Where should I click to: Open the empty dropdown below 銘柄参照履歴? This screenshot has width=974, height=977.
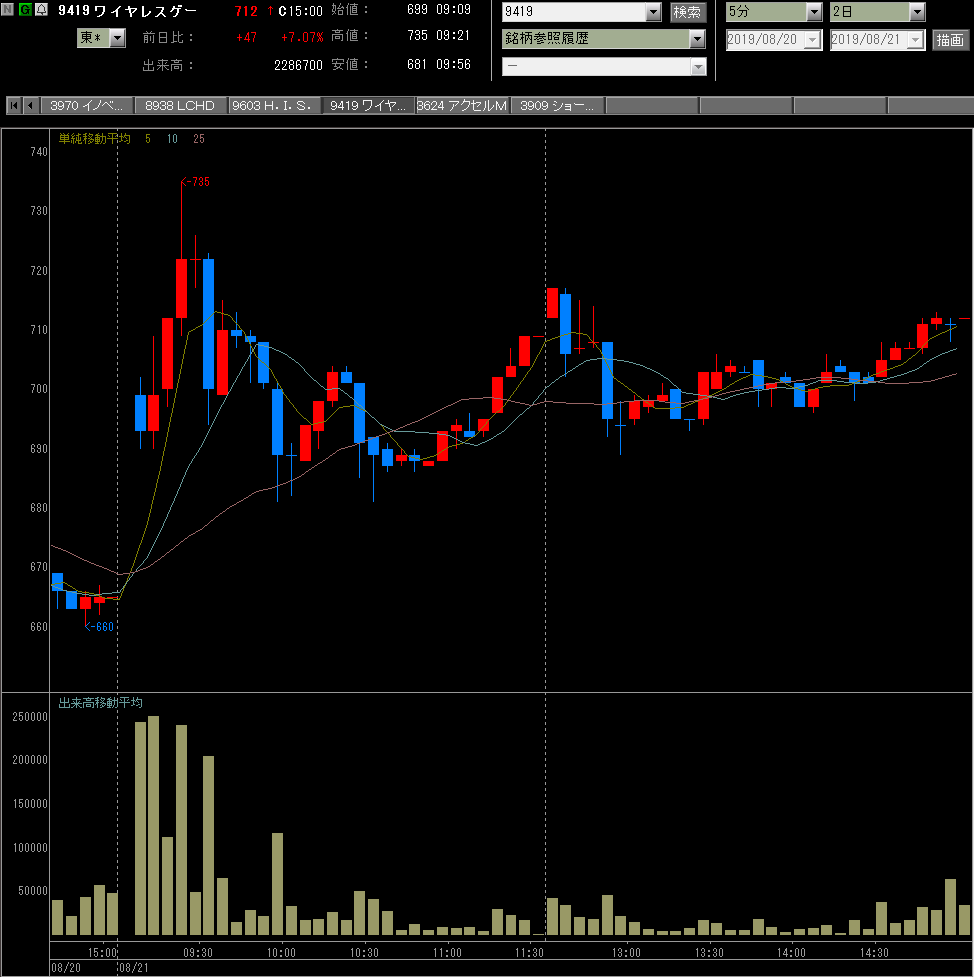tap(698, 66)
